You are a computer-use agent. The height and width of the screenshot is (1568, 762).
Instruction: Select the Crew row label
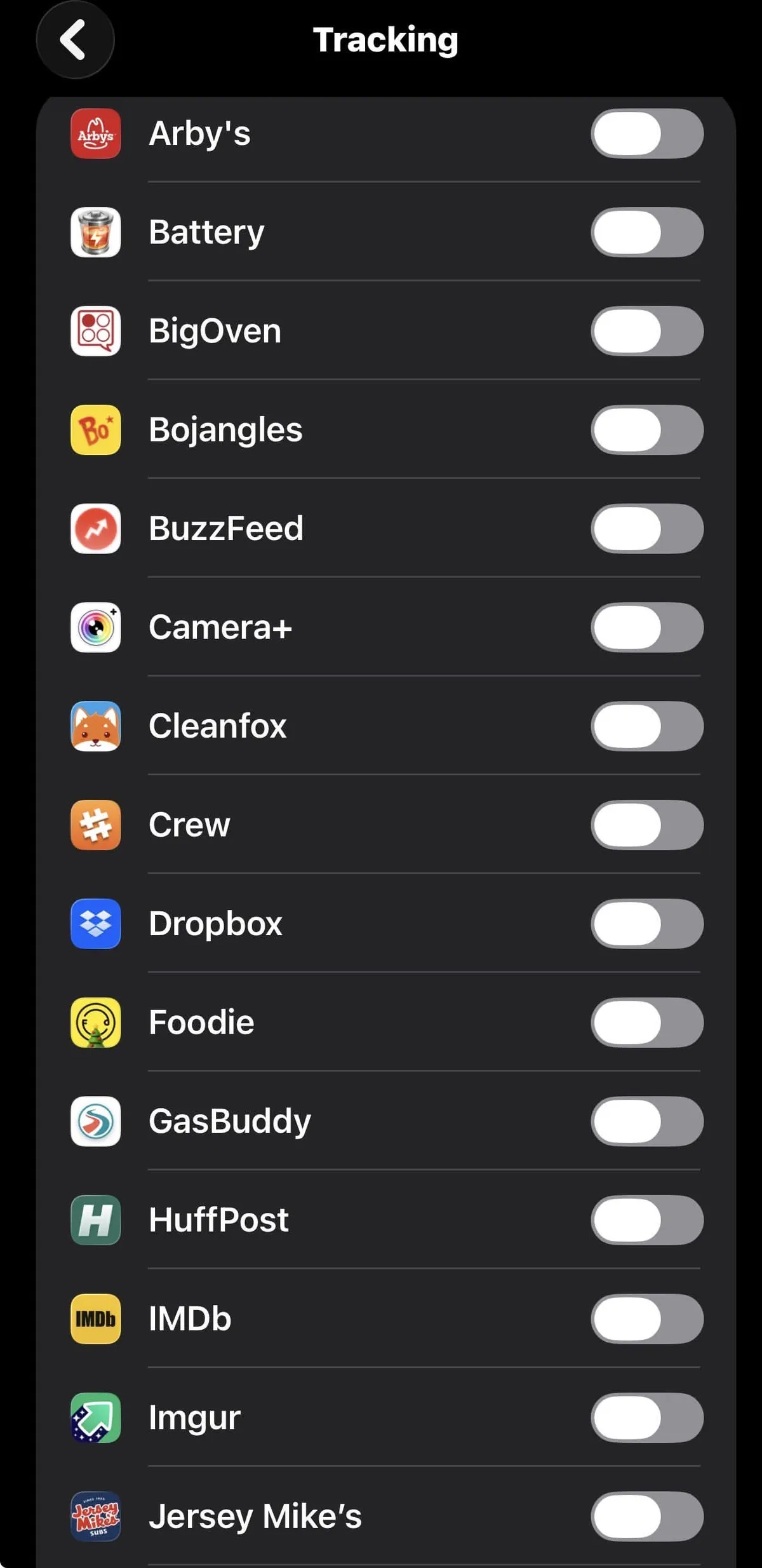pos(189,825)
